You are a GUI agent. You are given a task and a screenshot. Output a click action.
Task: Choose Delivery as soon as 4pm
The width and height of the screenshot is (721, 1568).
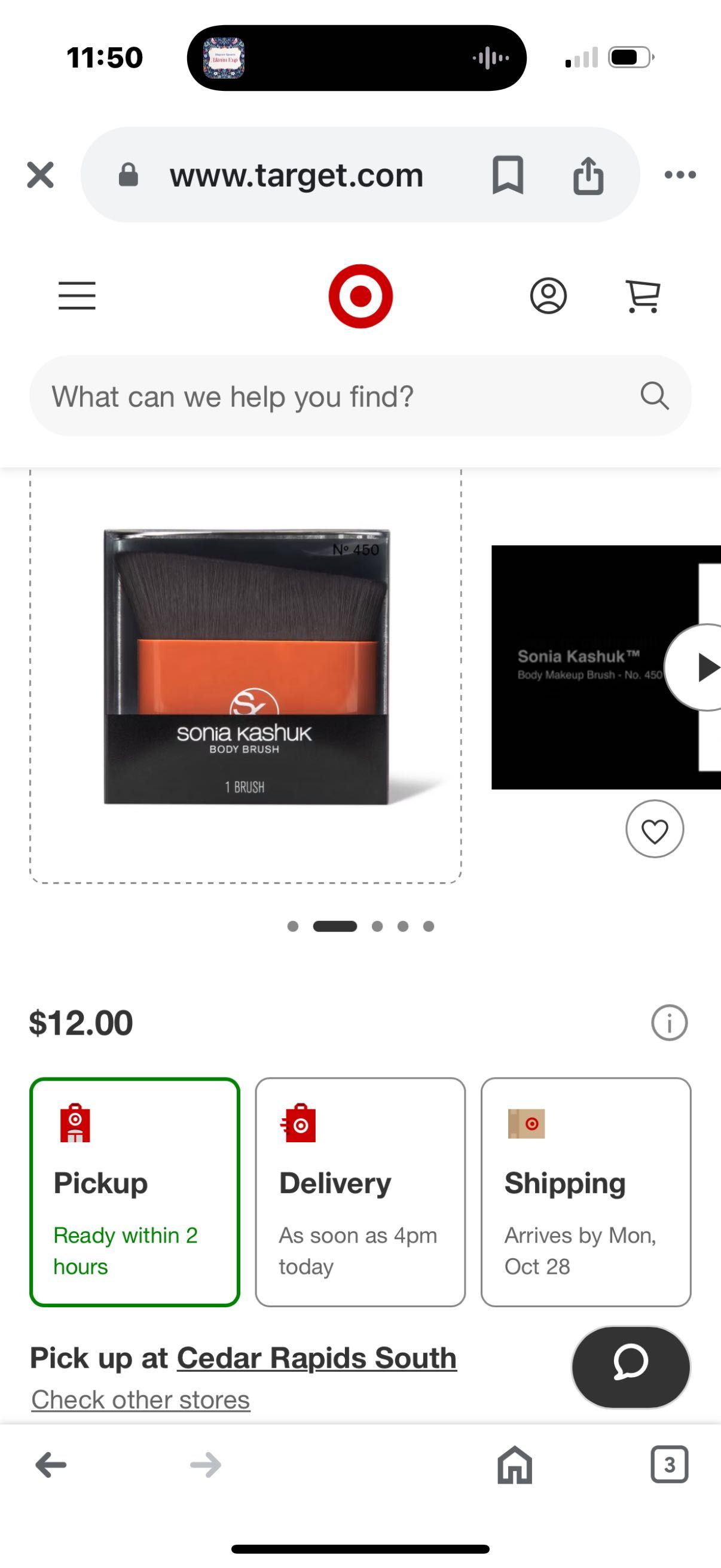click(360, 1192)
